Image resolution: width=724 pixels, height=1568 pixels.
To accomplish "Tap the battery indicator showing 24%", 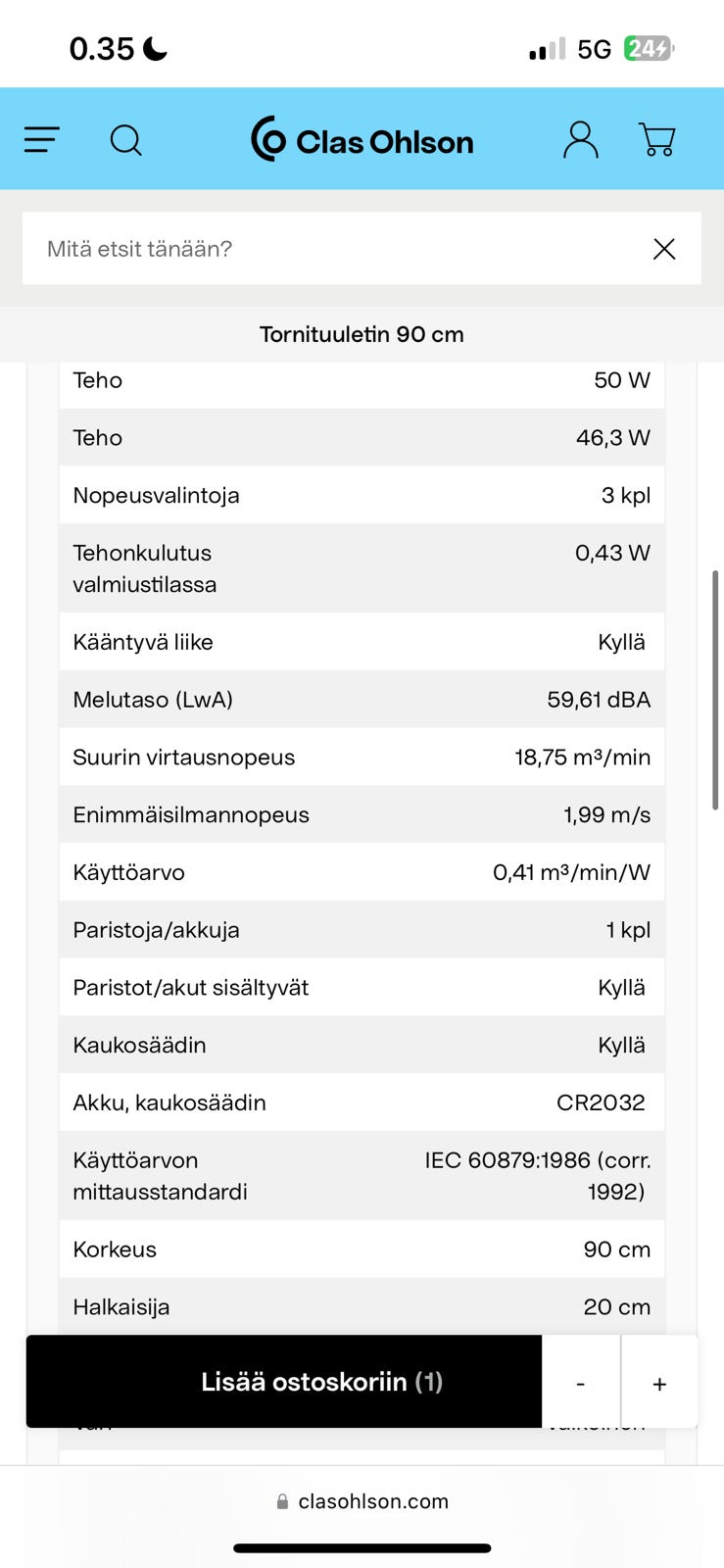I will (x=648, y=46).
